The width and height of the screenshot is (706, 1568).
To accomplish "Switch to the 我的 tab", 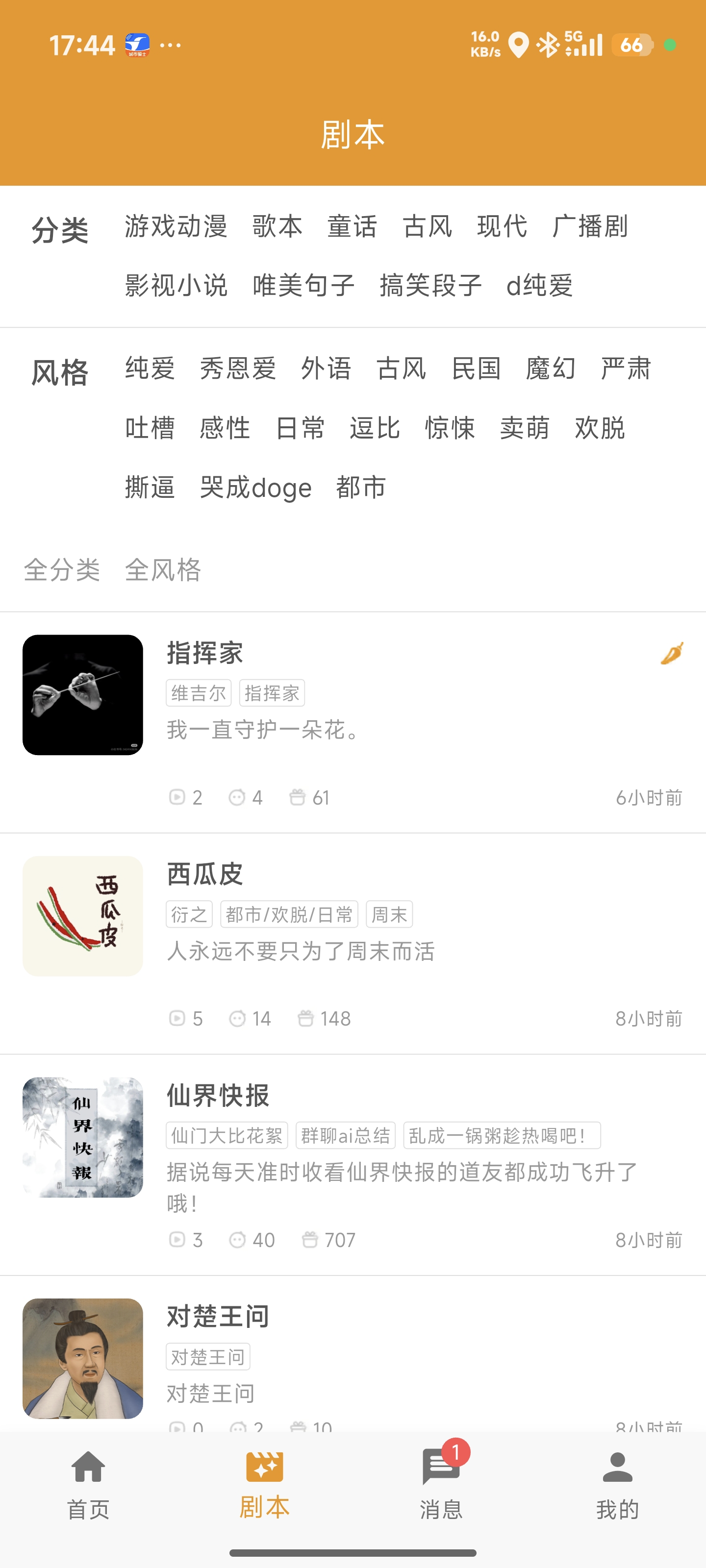I will point(617,1485).
